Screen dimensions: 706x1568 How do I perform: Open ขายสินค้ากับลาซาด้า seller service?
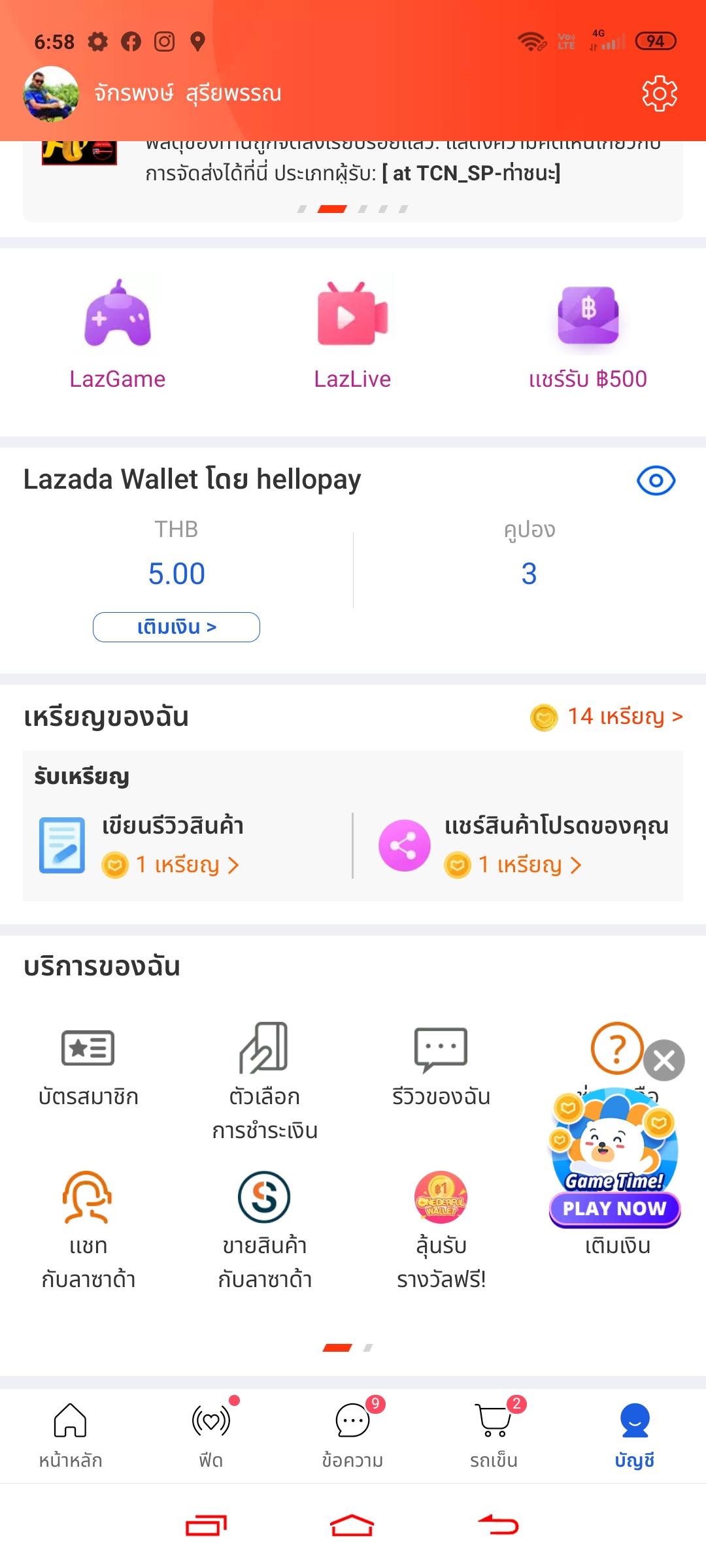pos(265,1228)
